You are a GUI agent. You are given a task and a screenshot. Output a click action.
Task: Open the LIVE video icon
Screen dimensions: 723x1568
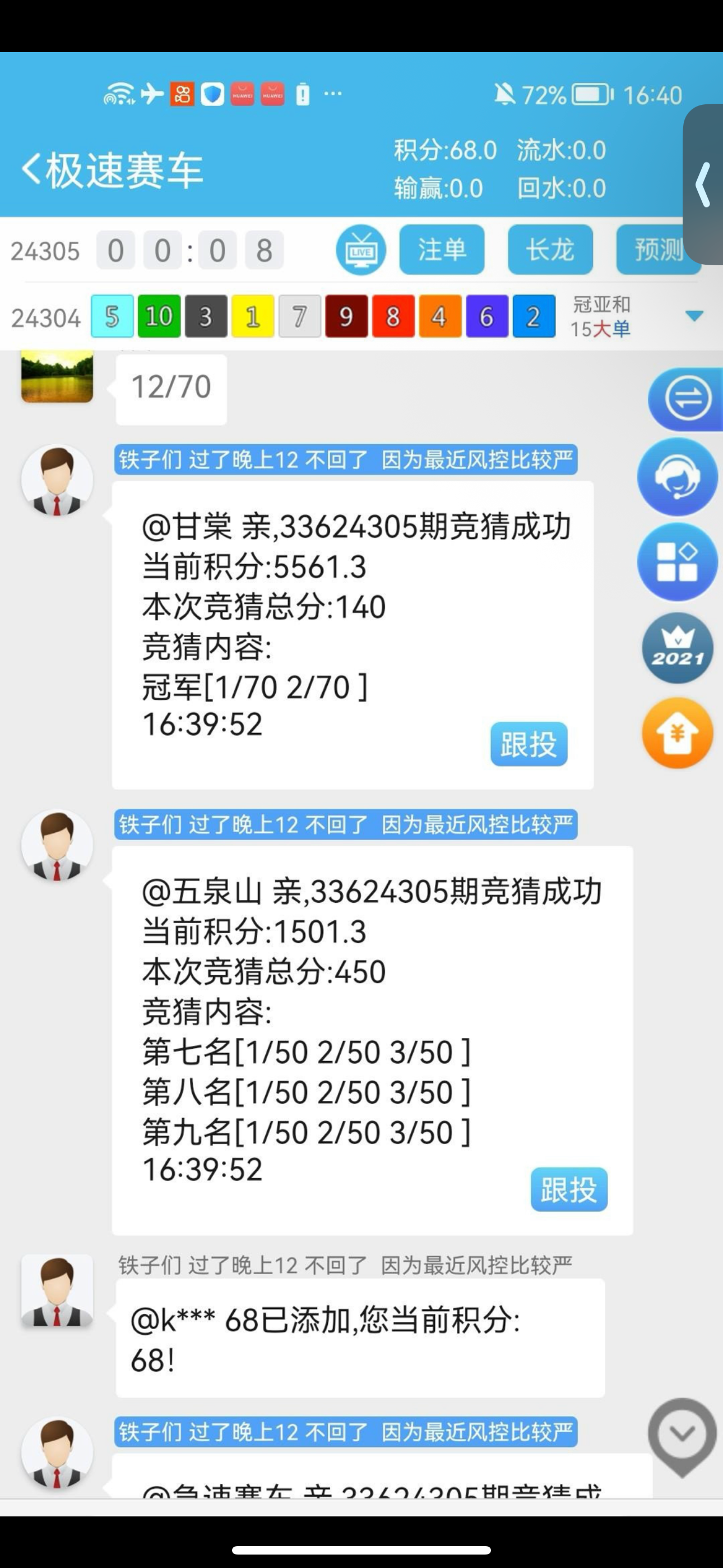361,250
